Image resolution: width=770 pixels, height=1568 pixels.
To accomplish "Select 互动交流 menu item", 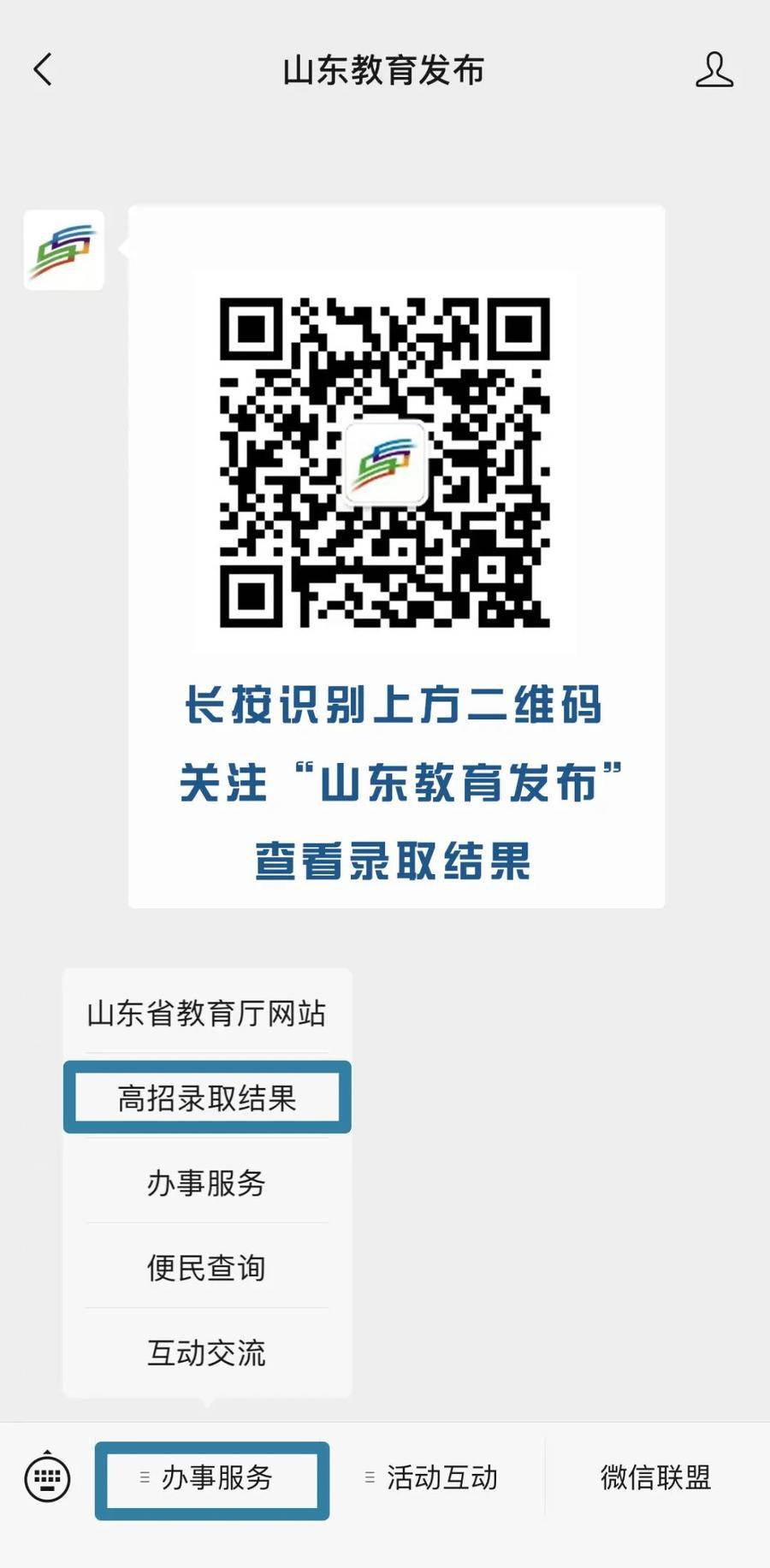I will (206, 1352).
